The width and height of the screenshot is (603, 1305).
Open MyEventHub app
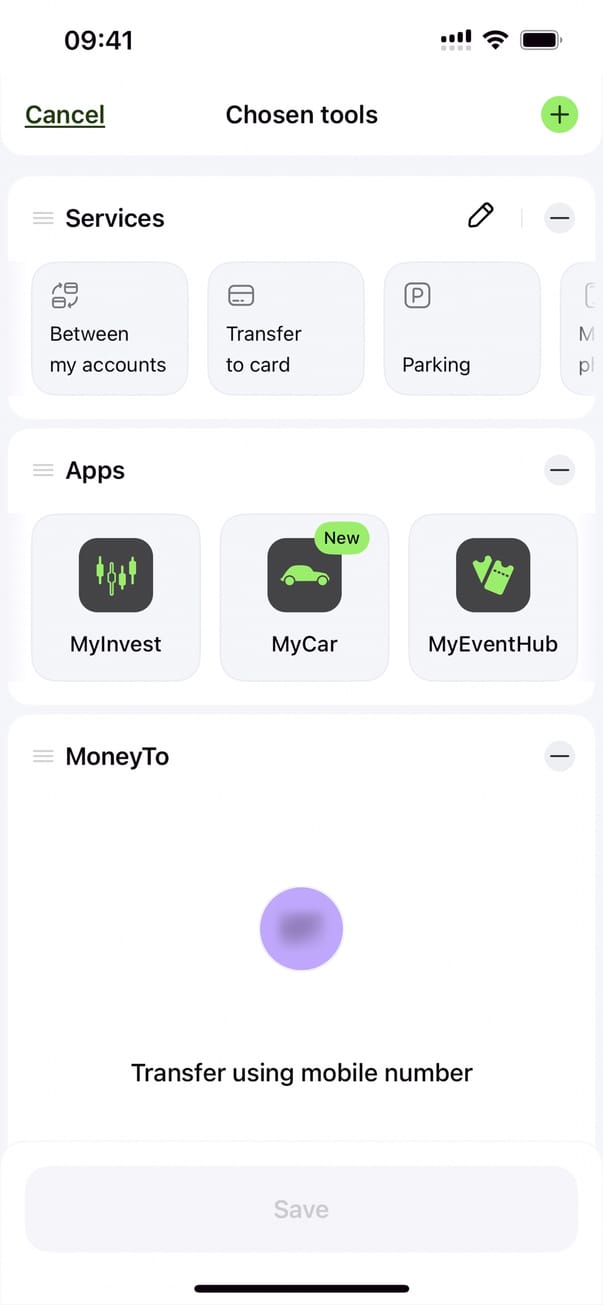(492, 597)
